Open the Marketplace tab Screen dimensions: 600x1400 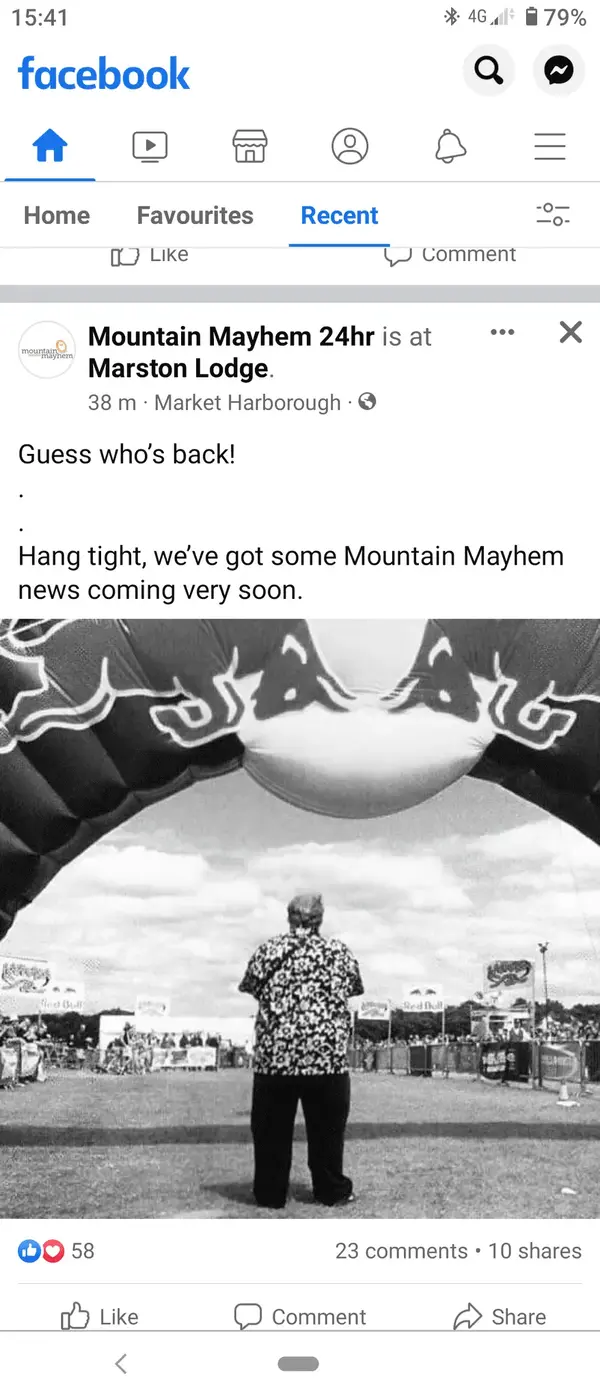(250, 147)
